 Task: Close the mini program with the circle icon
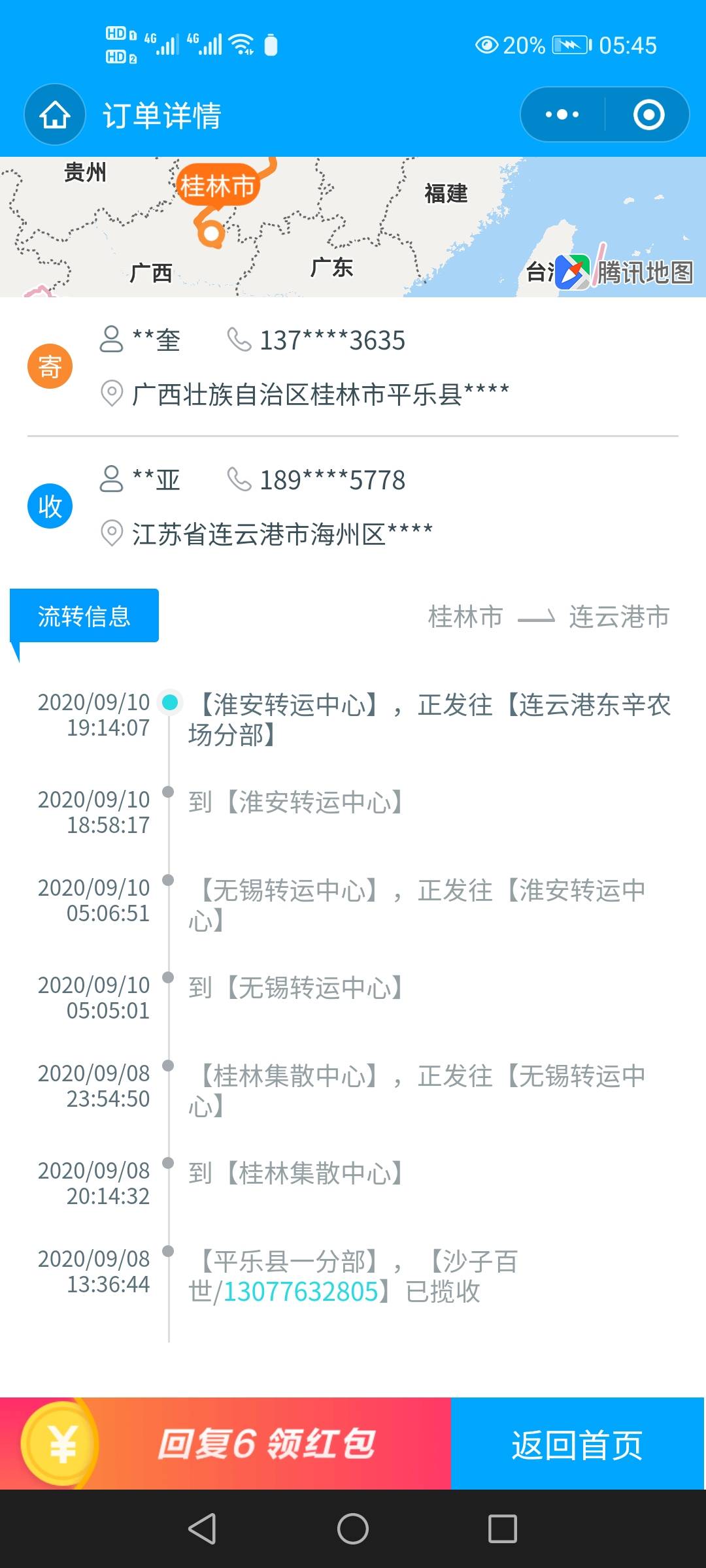point(648,115)
